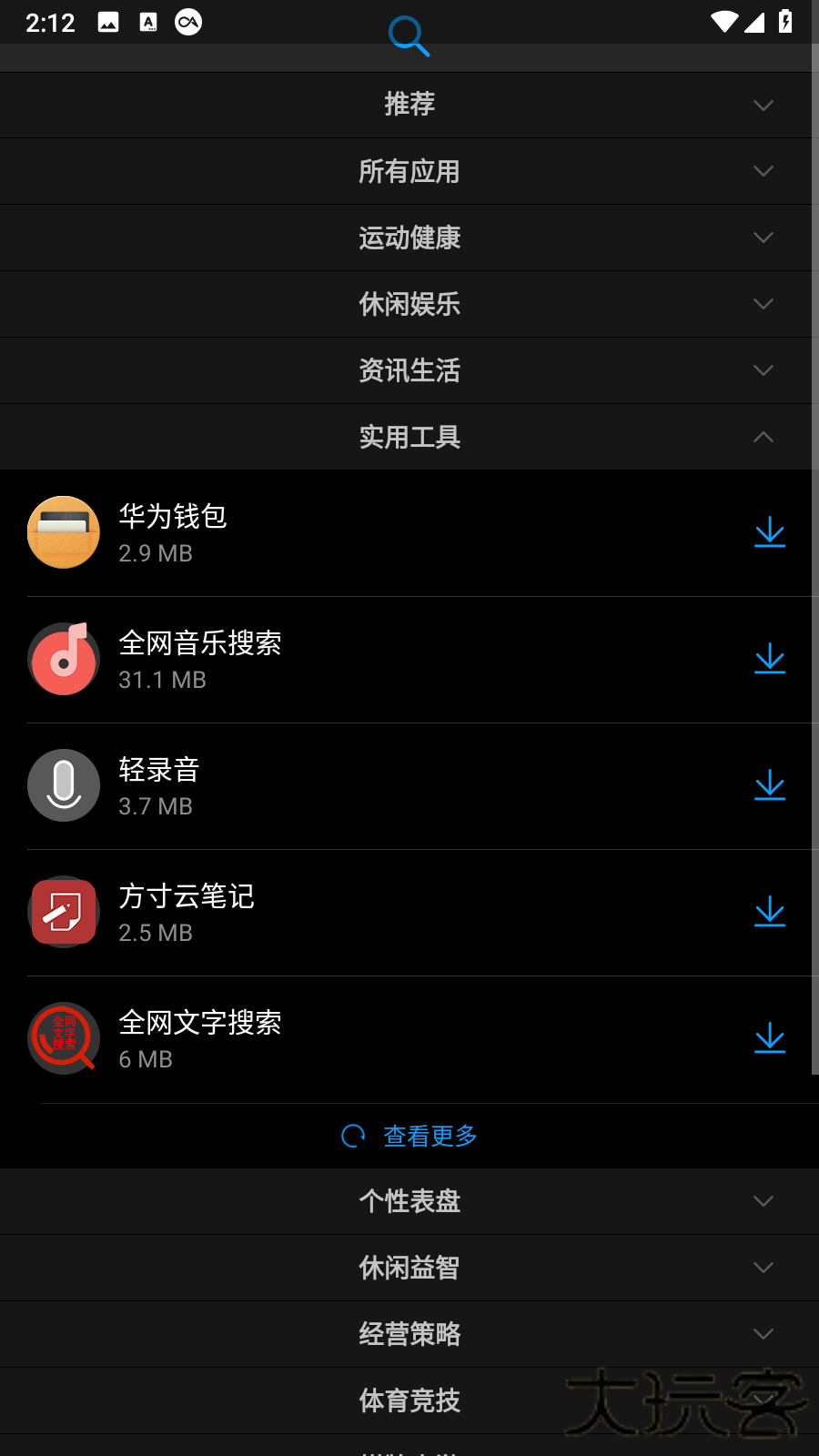Select the 所有应用 category
The height and width of the screenshot is (1456, 819).
point(409,171)
